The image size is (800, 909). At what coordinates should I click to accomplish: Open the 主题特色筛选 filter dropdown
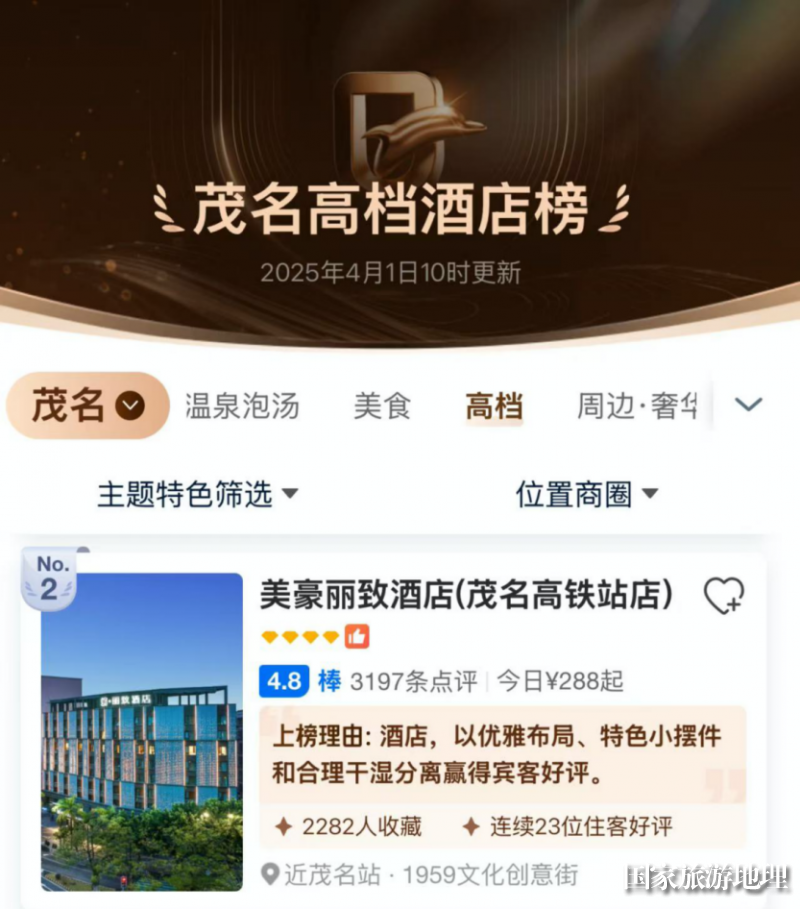click(198, 493)
